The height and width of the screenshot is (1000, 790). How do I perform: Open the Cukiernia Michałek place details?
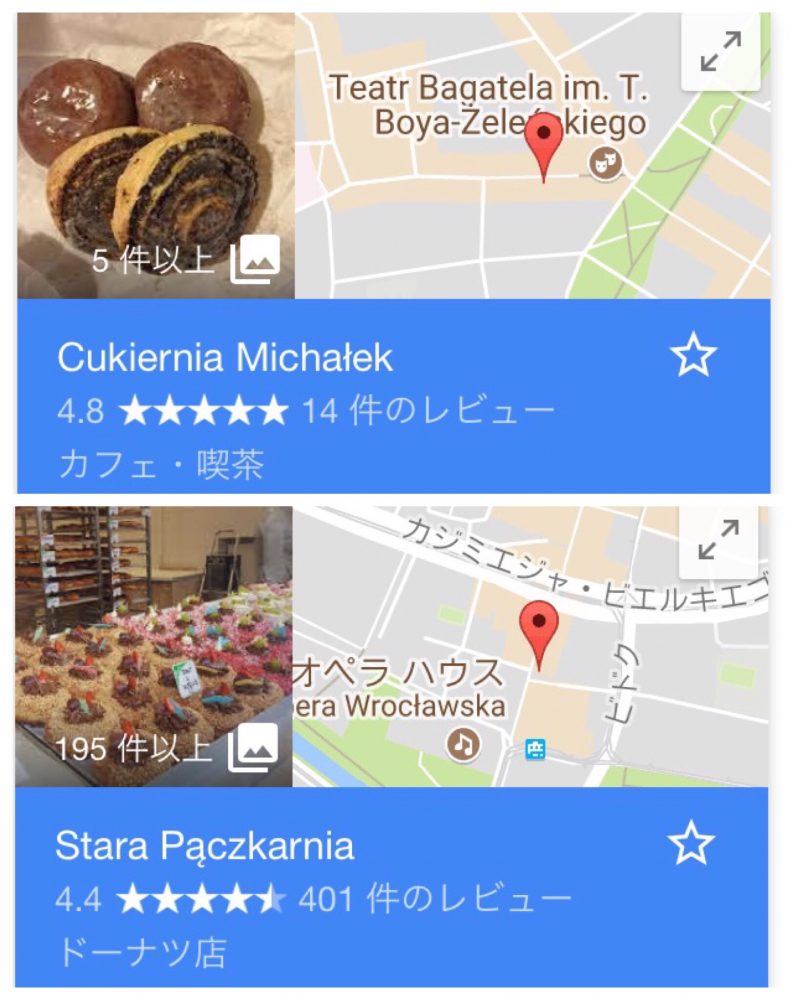click(225, 358)
